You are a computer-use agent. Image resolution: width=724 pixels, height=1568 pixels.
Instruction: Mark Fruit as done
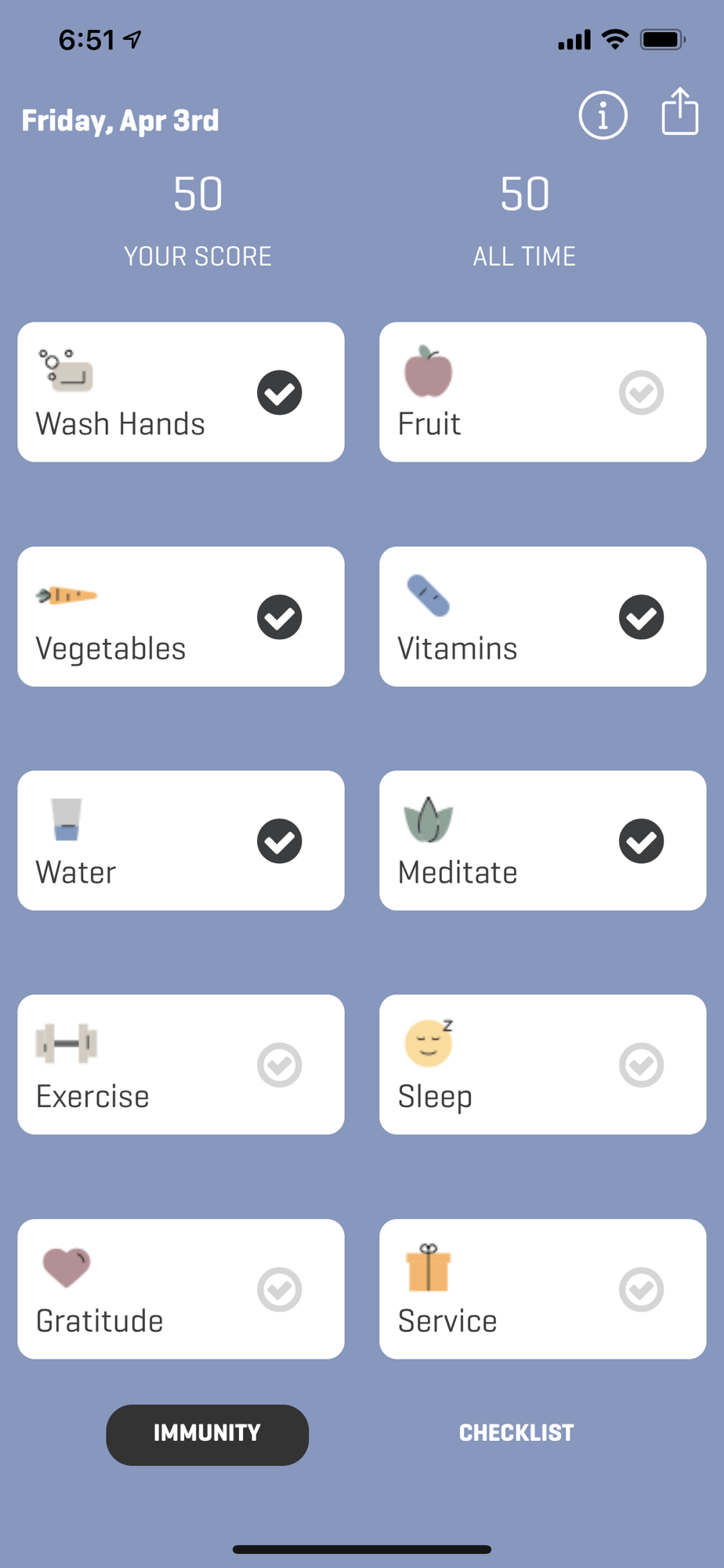coord(641,393)
